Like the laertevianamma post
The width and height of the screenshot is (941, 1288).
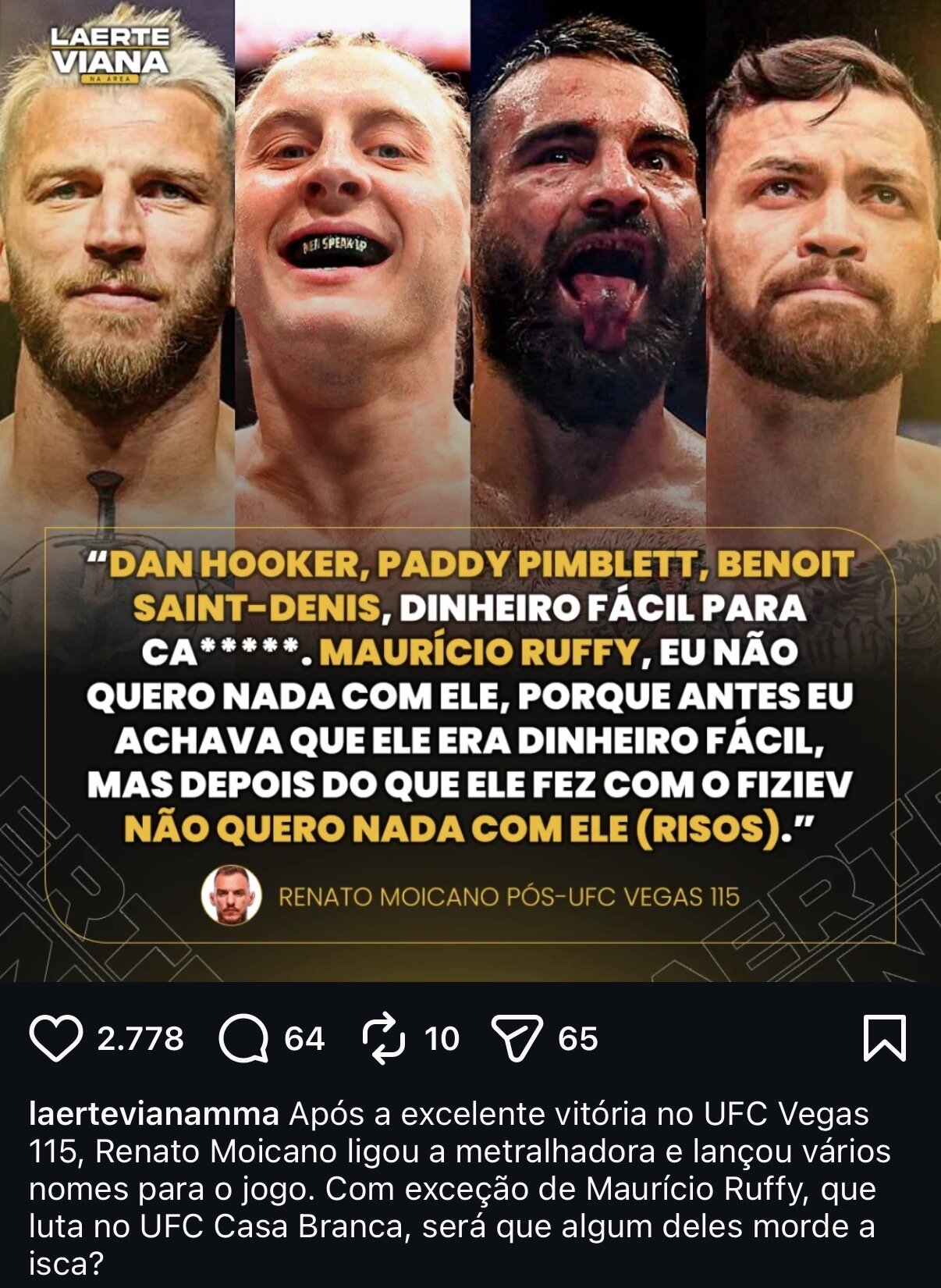coord(55,1039)
